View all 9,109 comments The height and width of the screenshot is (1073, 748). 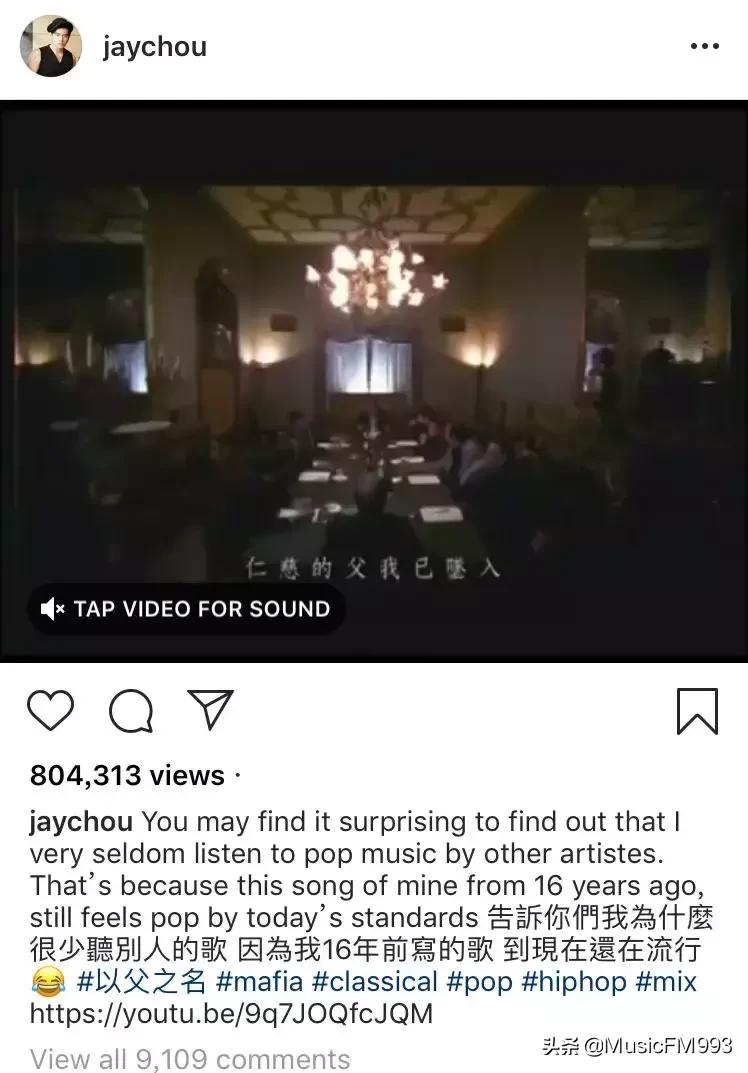pos(190,1059)
